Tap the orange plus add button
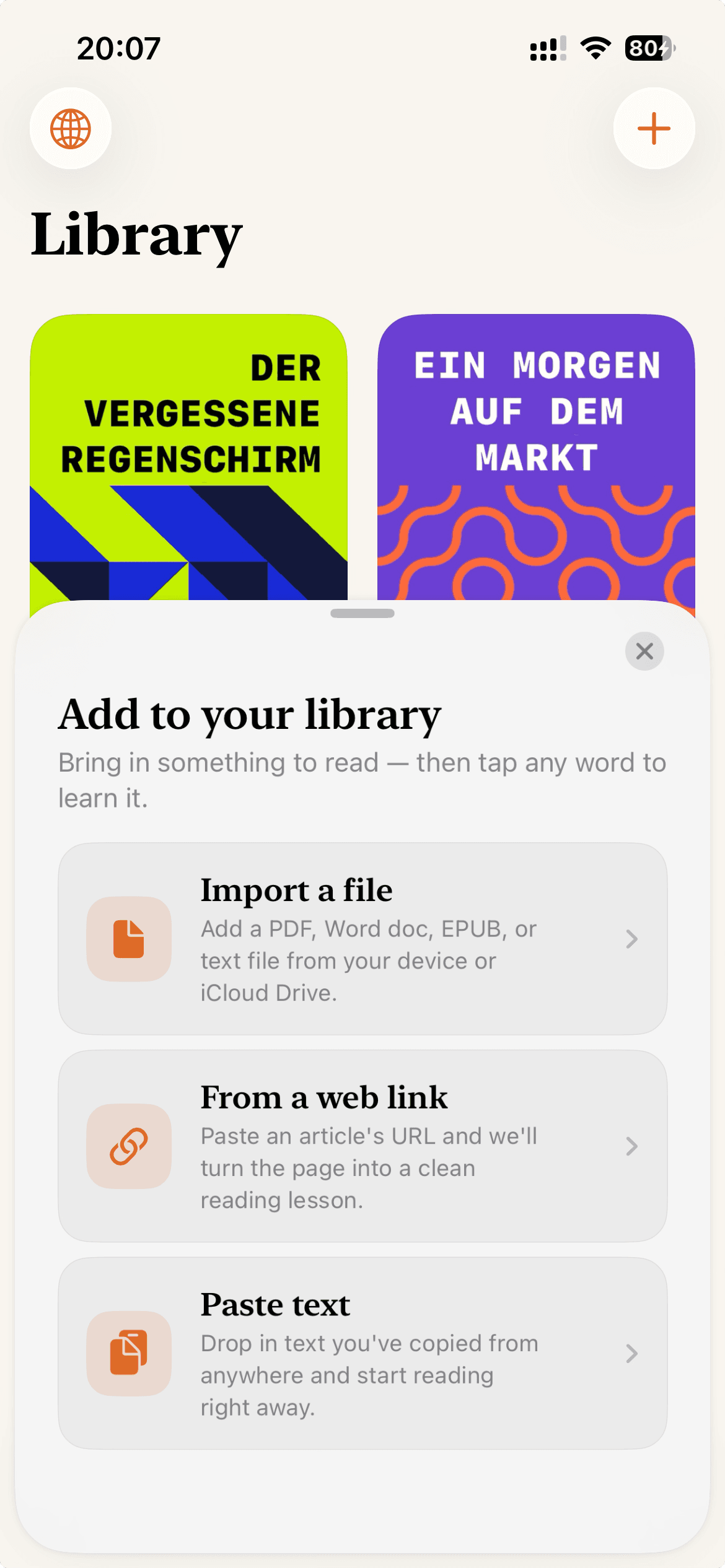Viewport: 725px width, 1568px height. tap(654, 128)
